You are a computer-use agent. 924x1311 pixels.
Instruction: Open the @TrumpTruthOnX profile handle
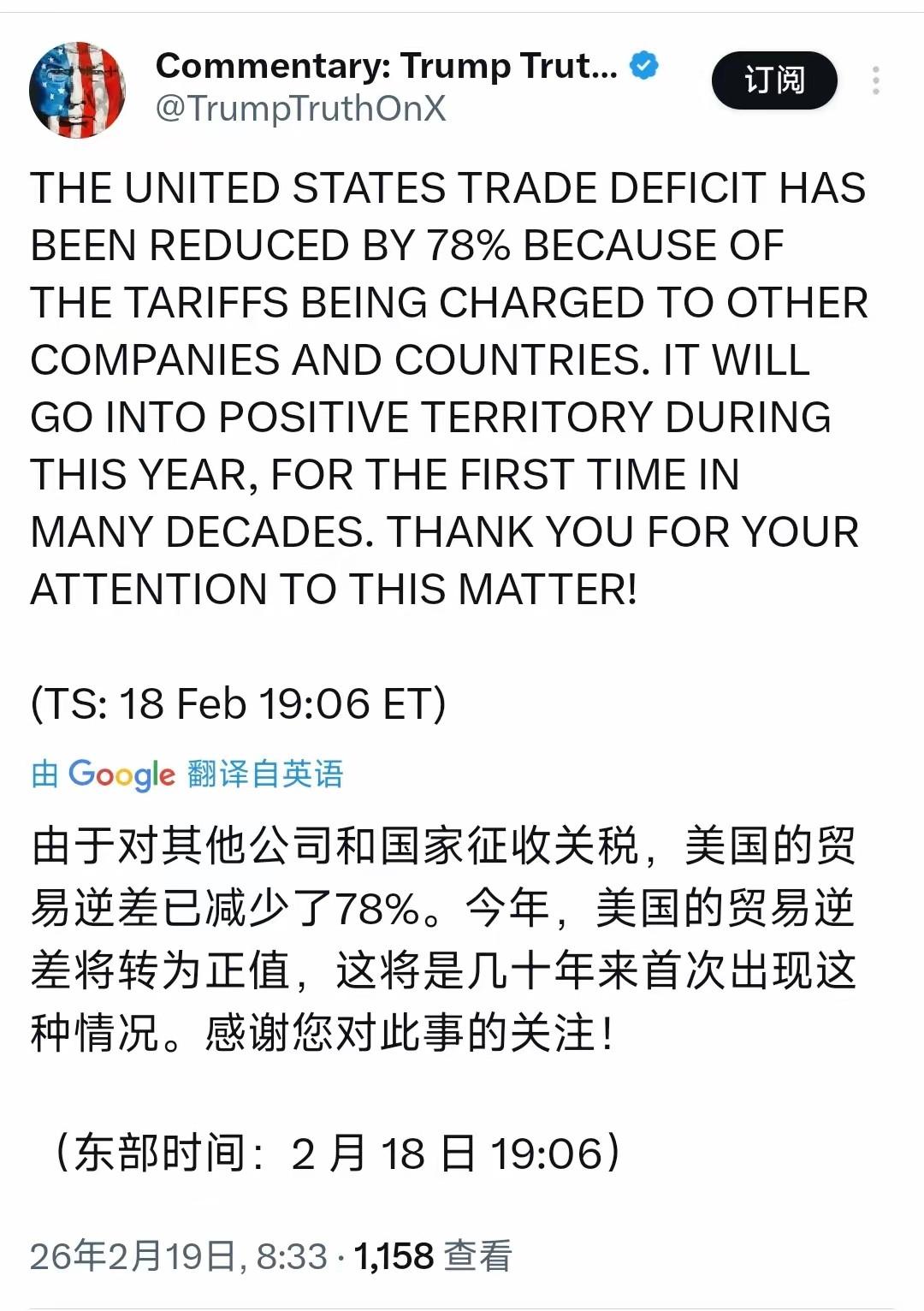click(x=301, y=107)
